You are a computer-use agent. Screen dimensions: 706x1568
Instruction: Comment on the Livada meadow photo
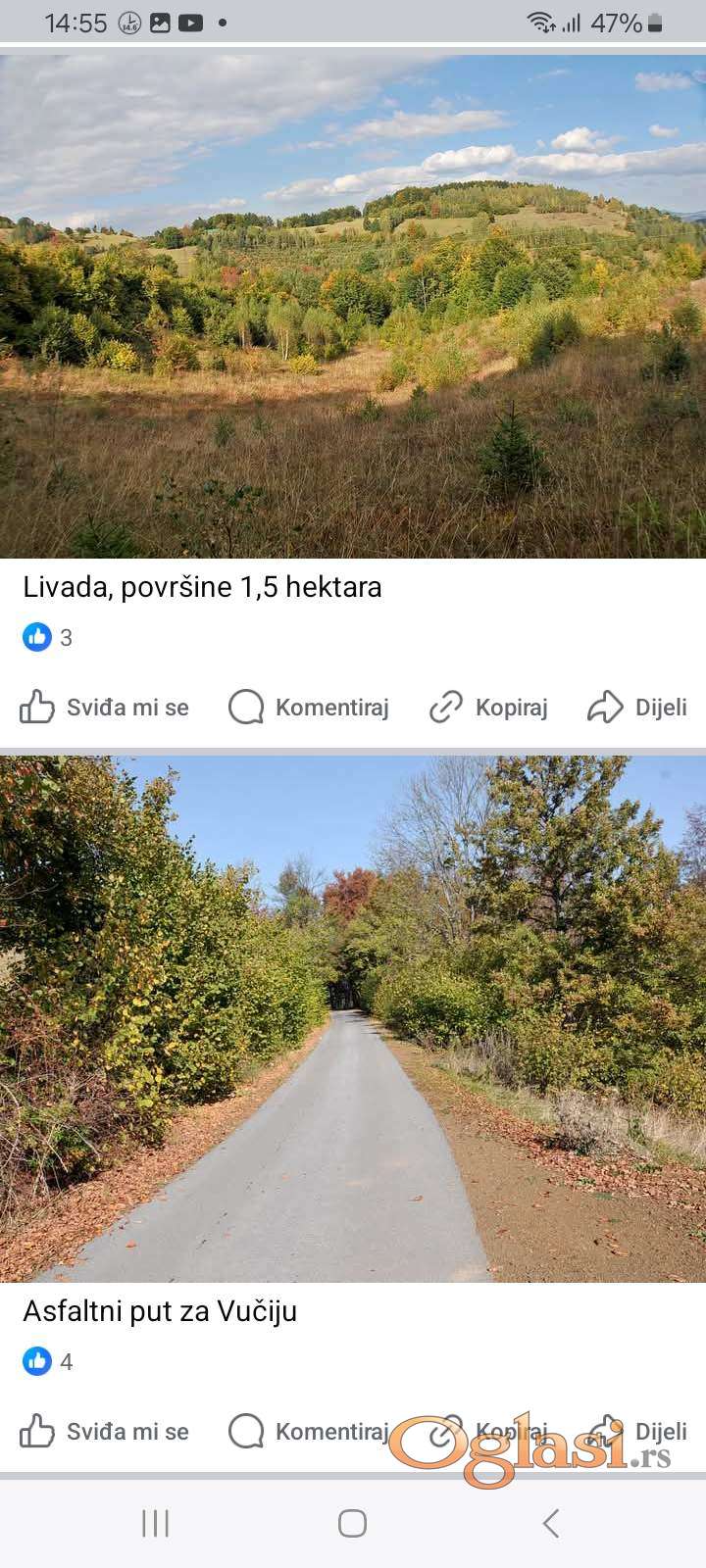309,707
